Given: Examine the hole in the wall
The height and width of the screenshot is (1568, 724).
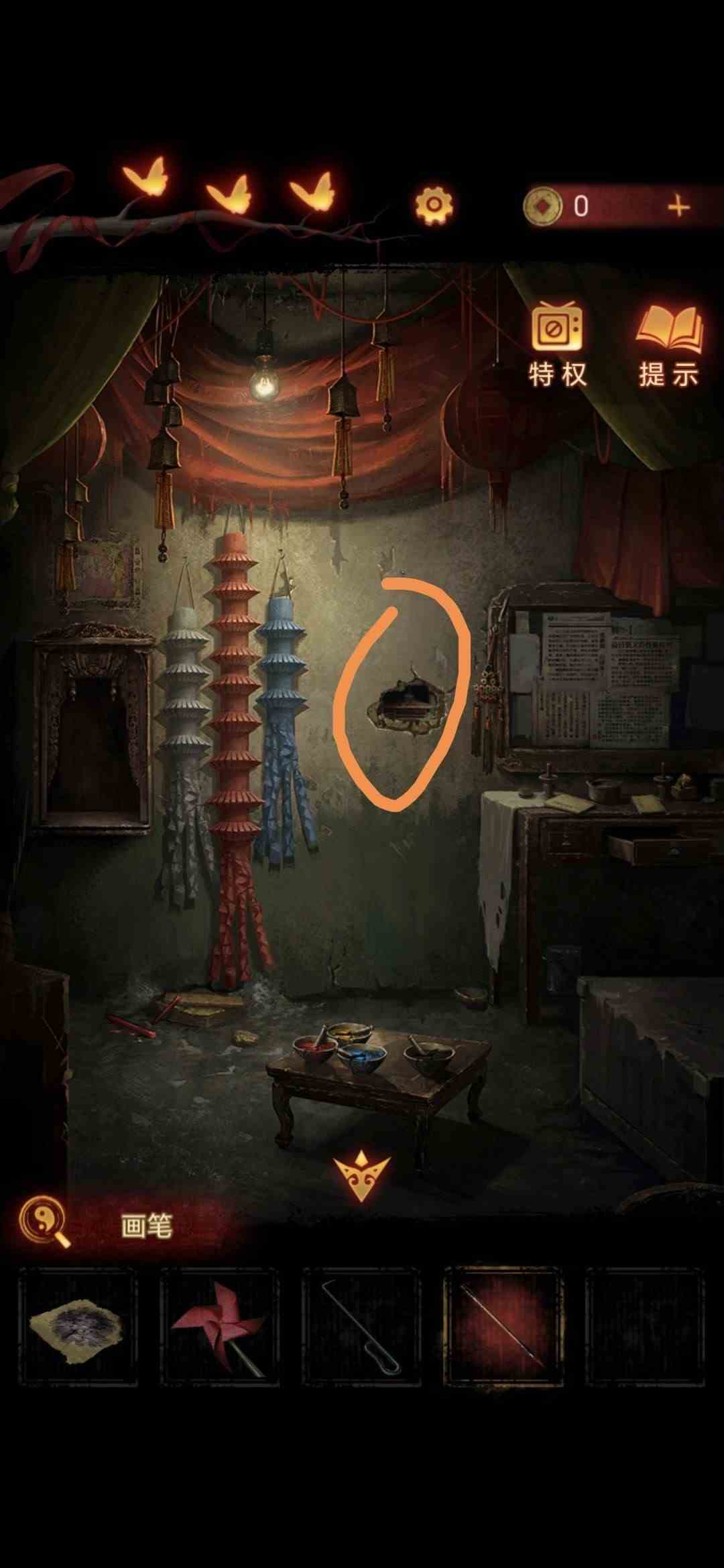Looking at the screenshot, I should 406,704.
